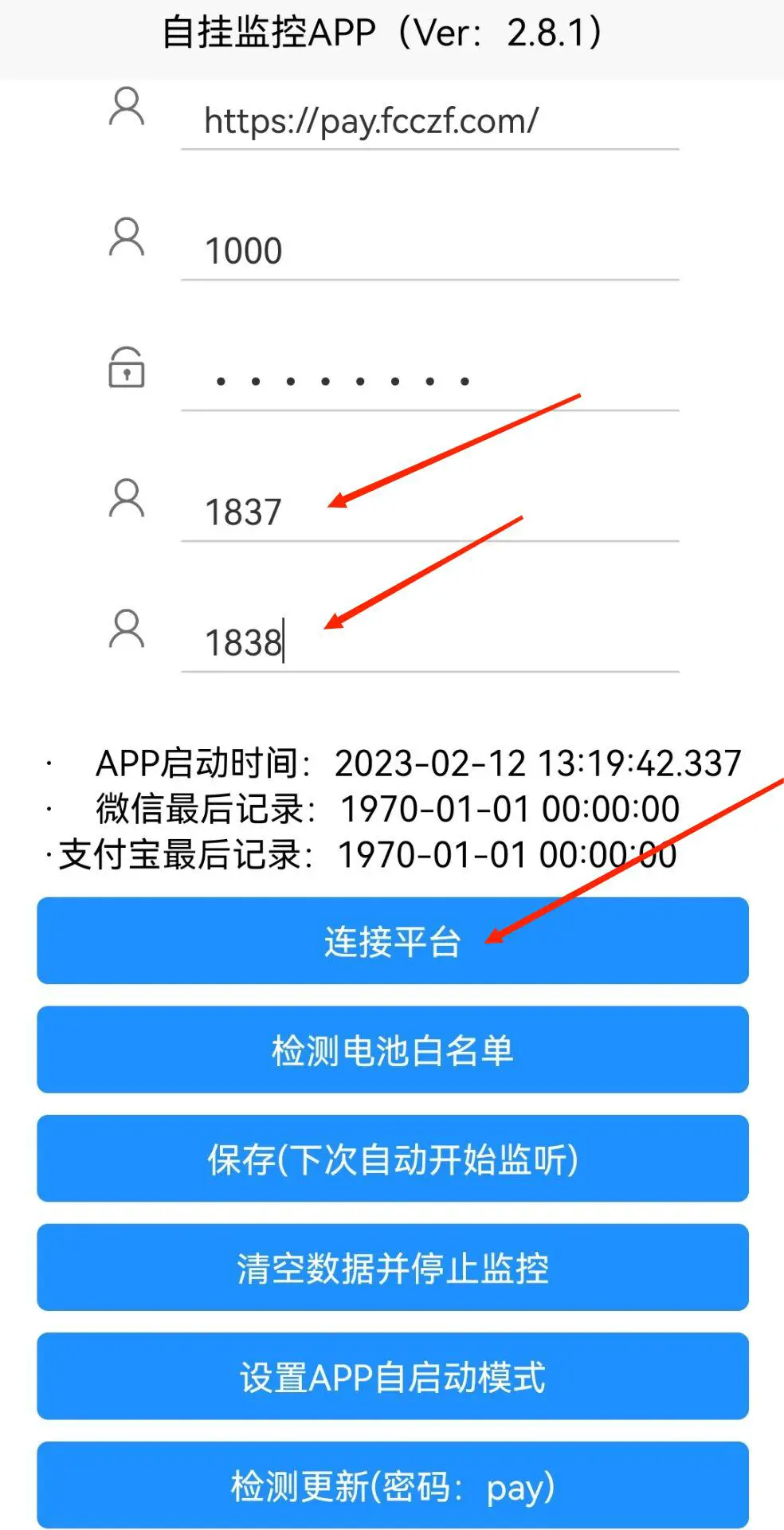Tap the field containing 1000
784x1530 pixels.
429,251
